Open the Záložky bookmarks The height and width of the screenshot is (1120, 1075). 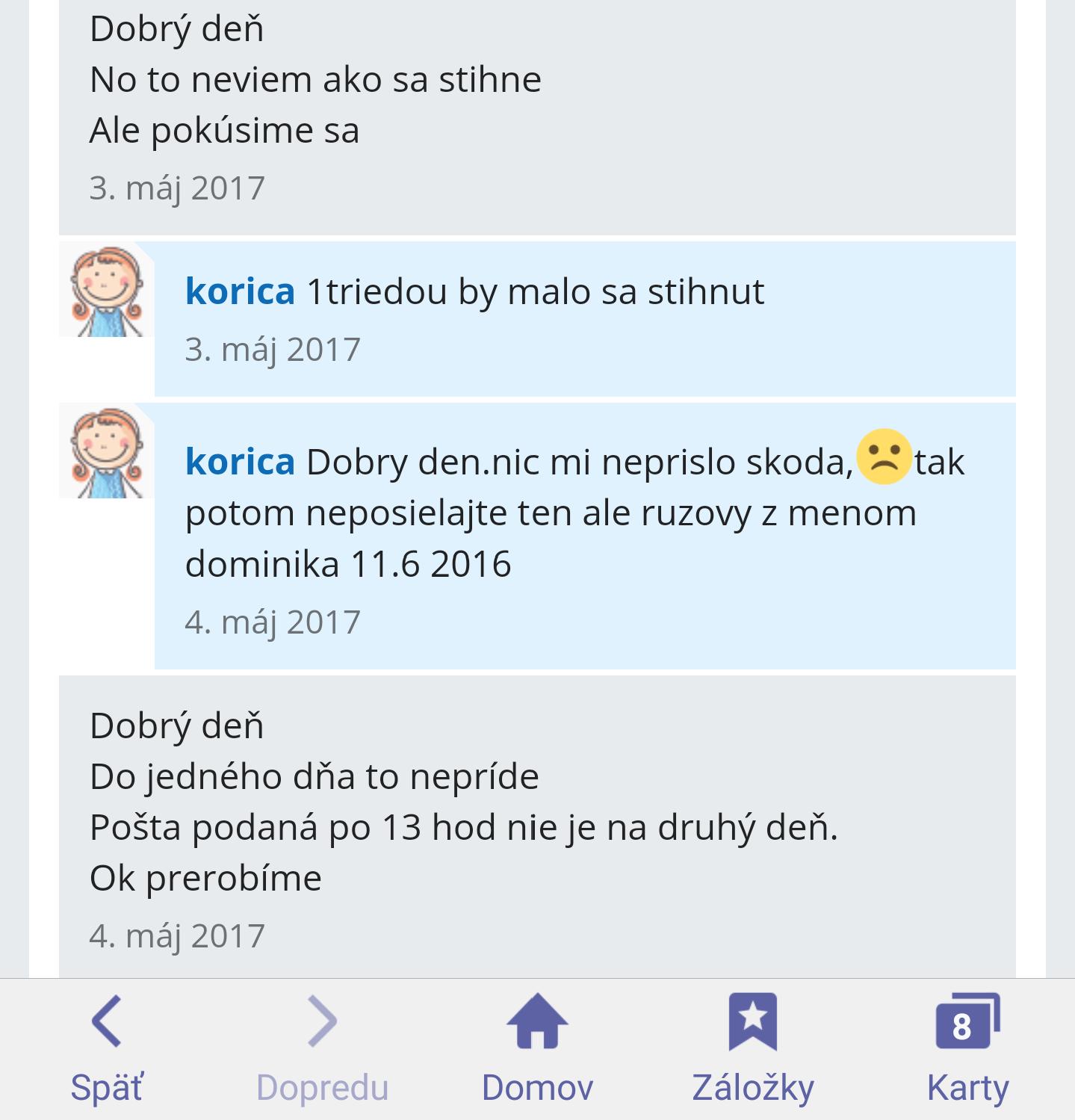(x=752, y=1049)
